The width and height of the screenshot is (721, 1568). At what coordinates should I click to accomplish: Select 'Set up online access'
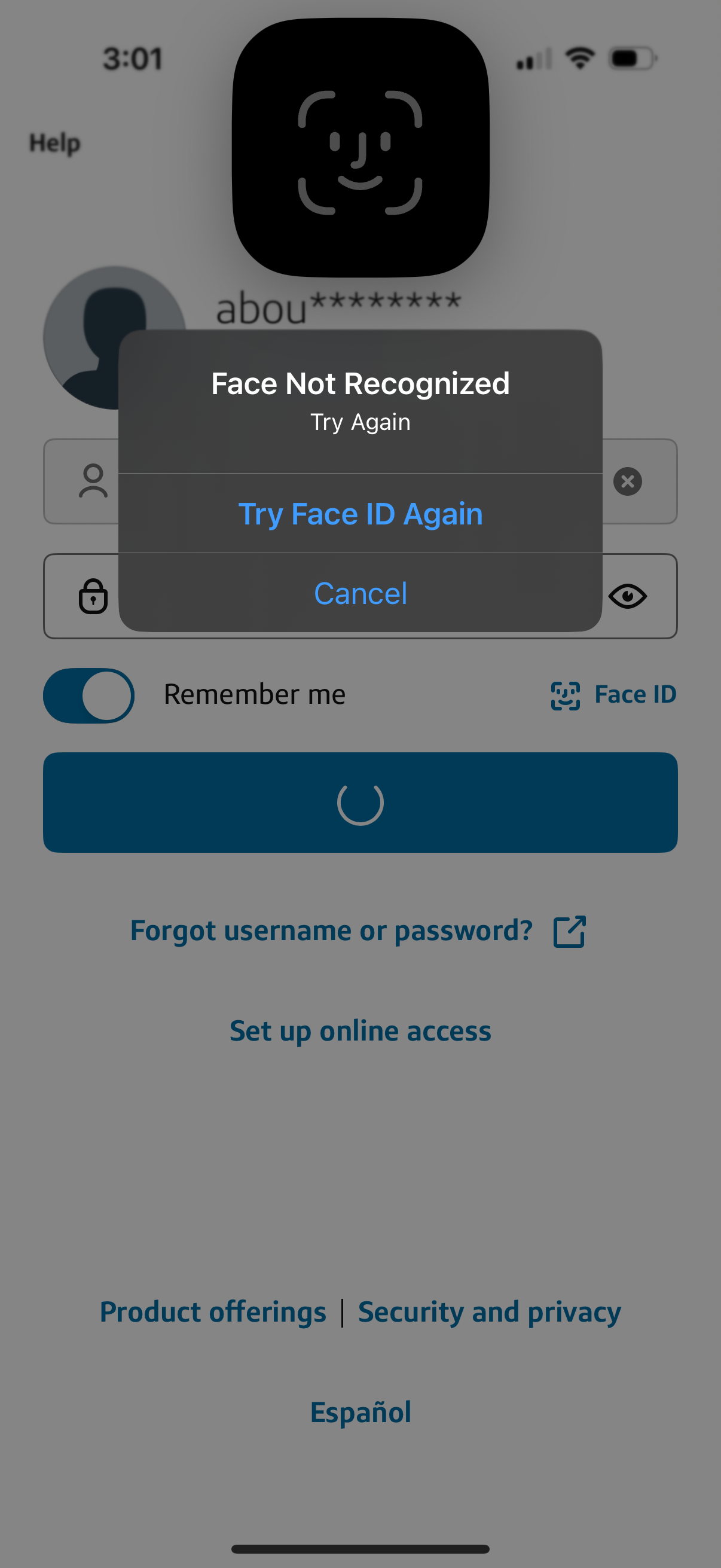pyautogui.click(x=360, y=1030)
